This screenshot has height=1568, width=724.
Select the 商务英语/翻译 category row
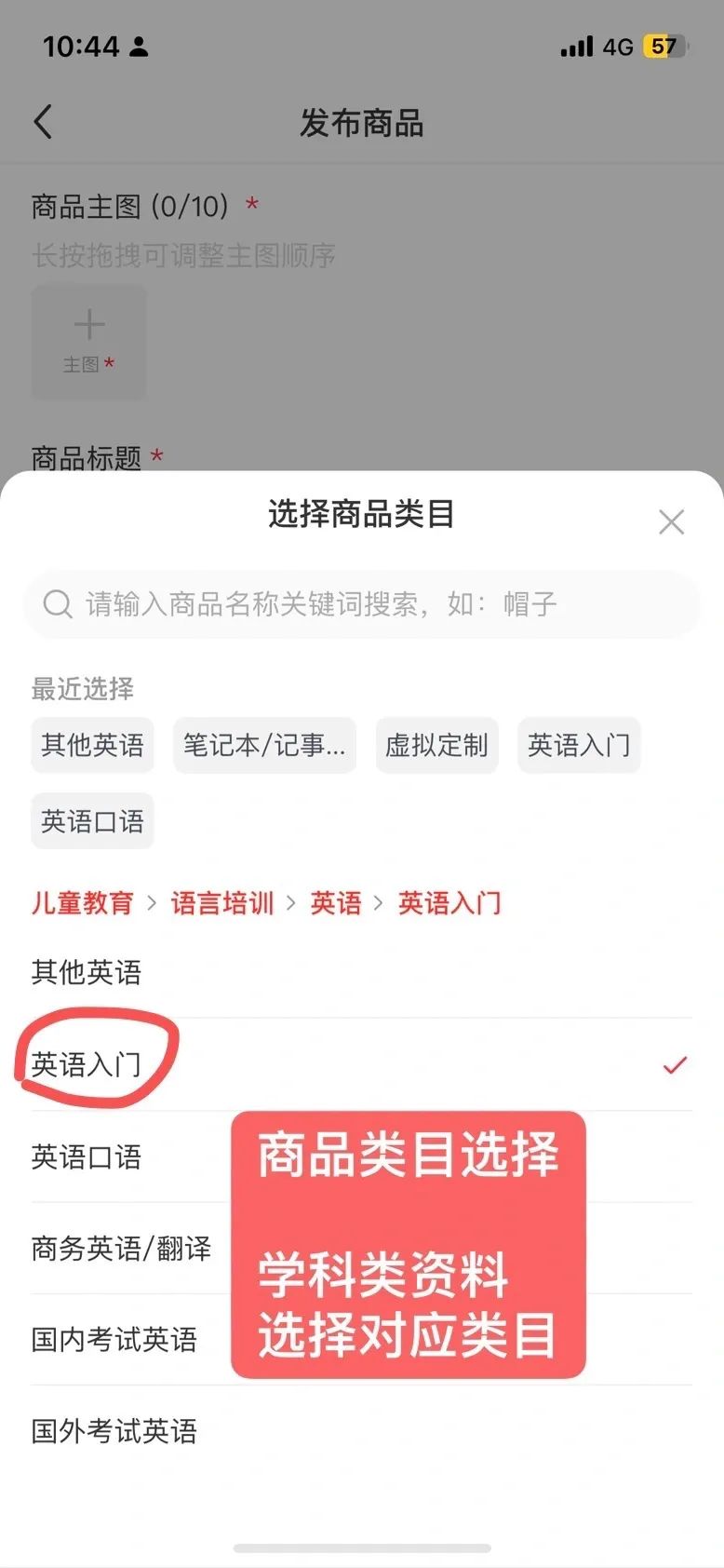121,1248
